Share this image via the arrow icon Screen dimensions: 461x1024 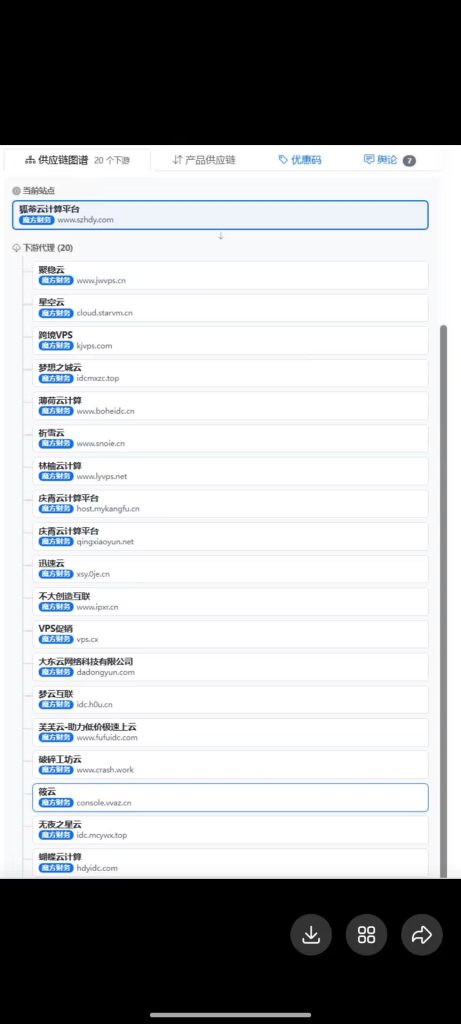422,935
